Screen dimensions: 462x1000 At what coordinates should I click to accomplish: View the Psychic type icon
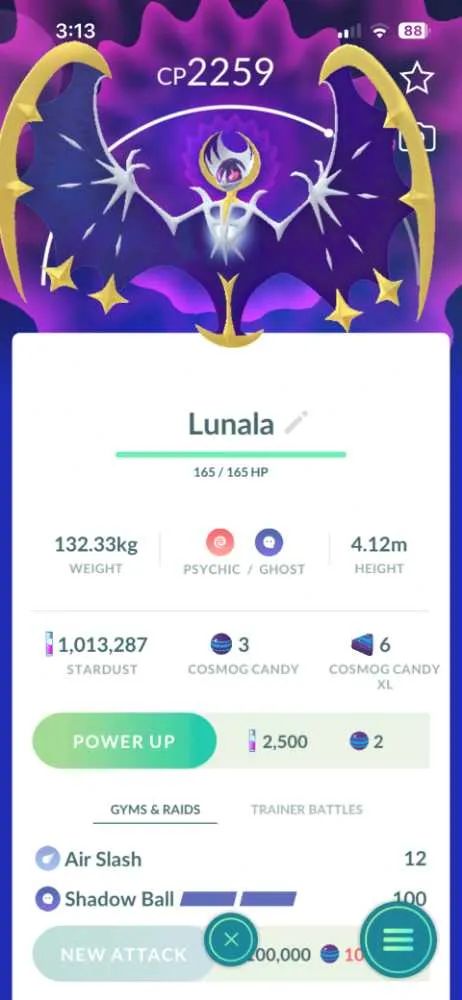pos(220,544)
